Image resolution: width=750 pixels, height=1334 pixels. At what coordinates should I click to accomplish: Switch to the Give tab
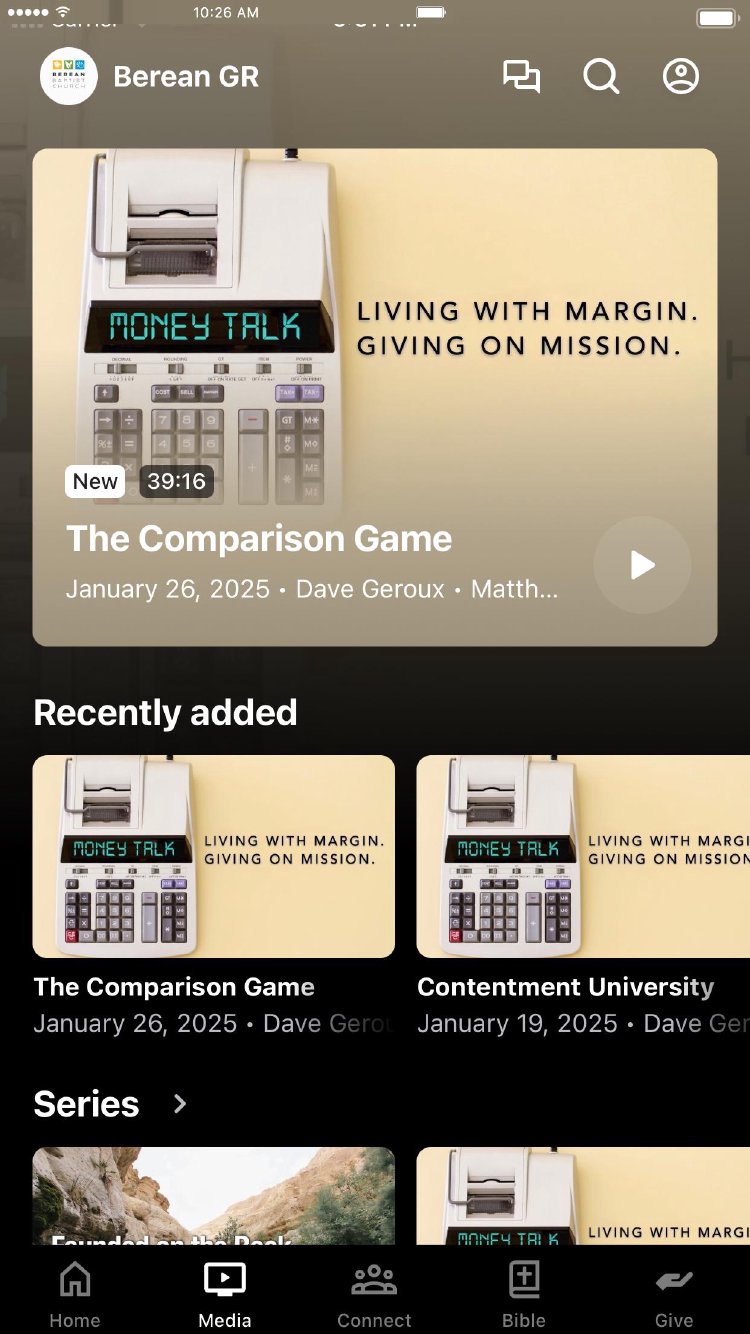pyautogui.click(x=674, y=1293)
